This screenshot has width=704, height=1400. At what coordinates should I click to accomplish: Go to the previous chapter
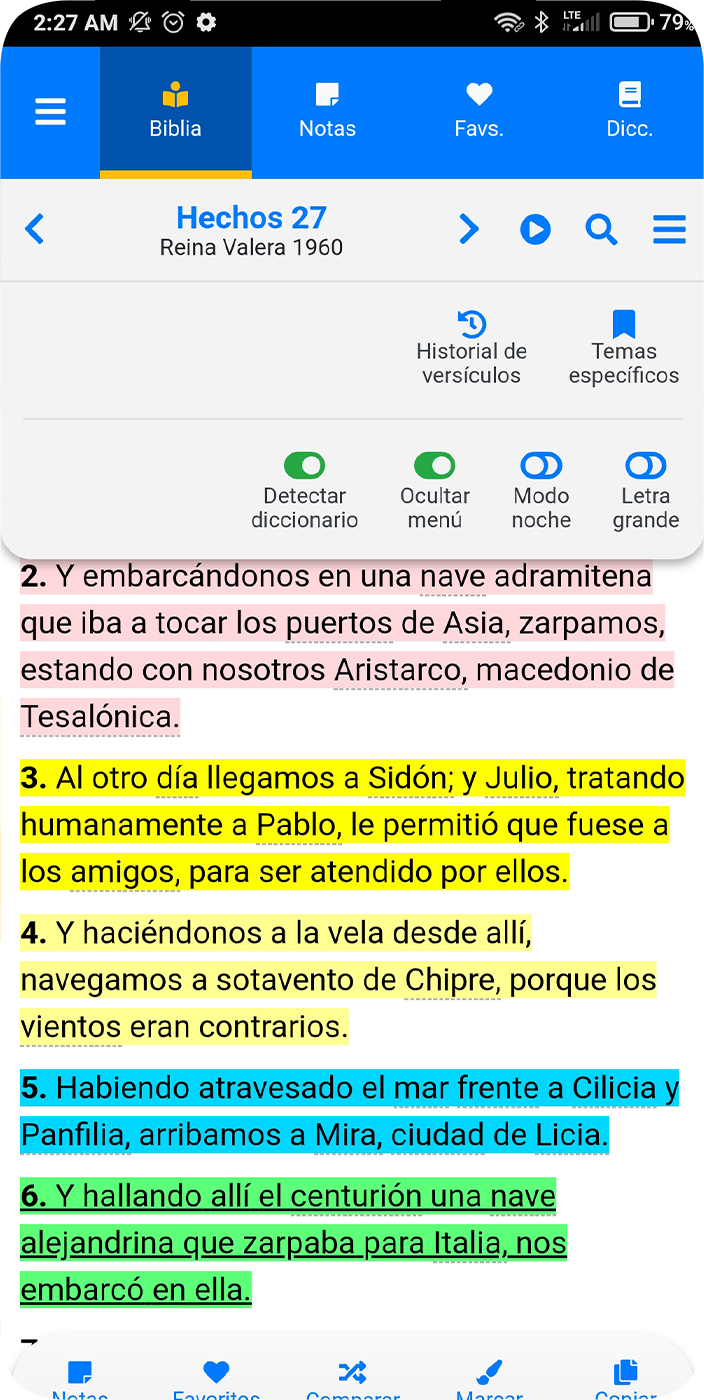coord(35,230)
